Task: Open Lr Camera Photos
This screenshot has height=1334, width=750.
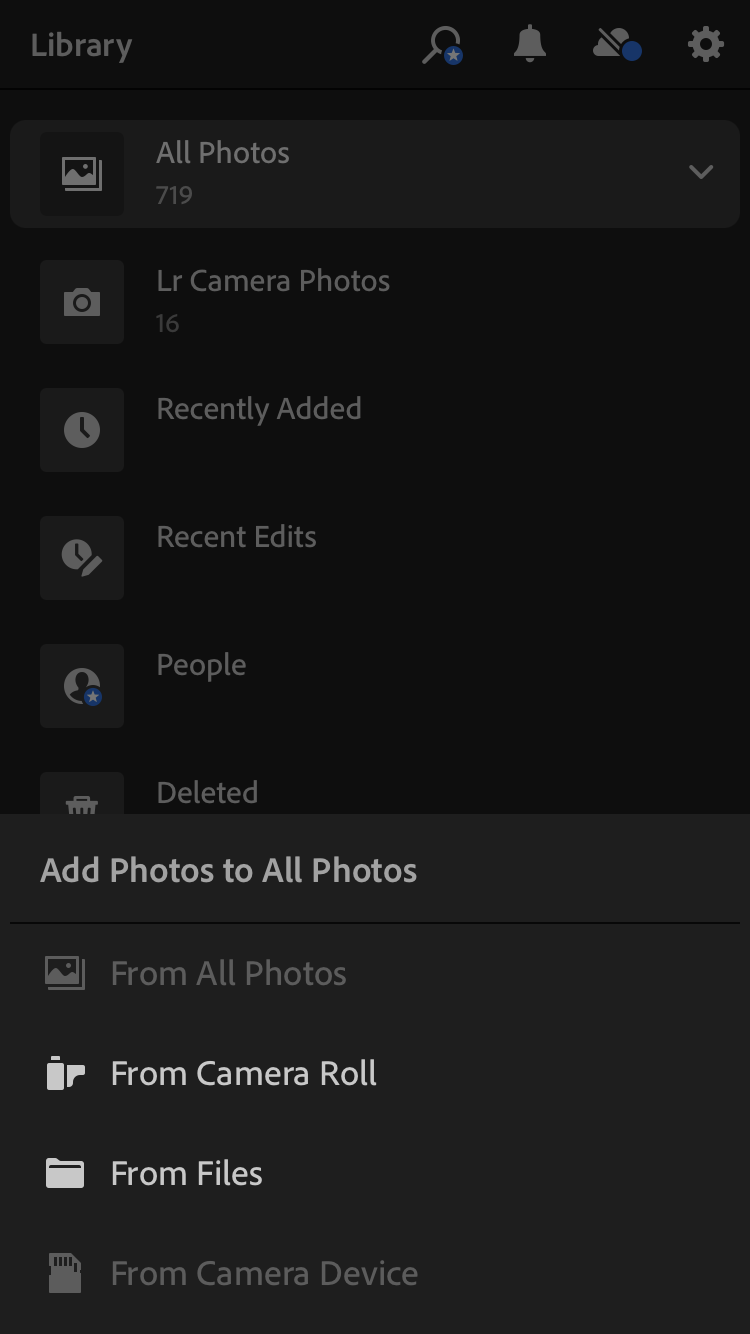Action: coord(272,300)
